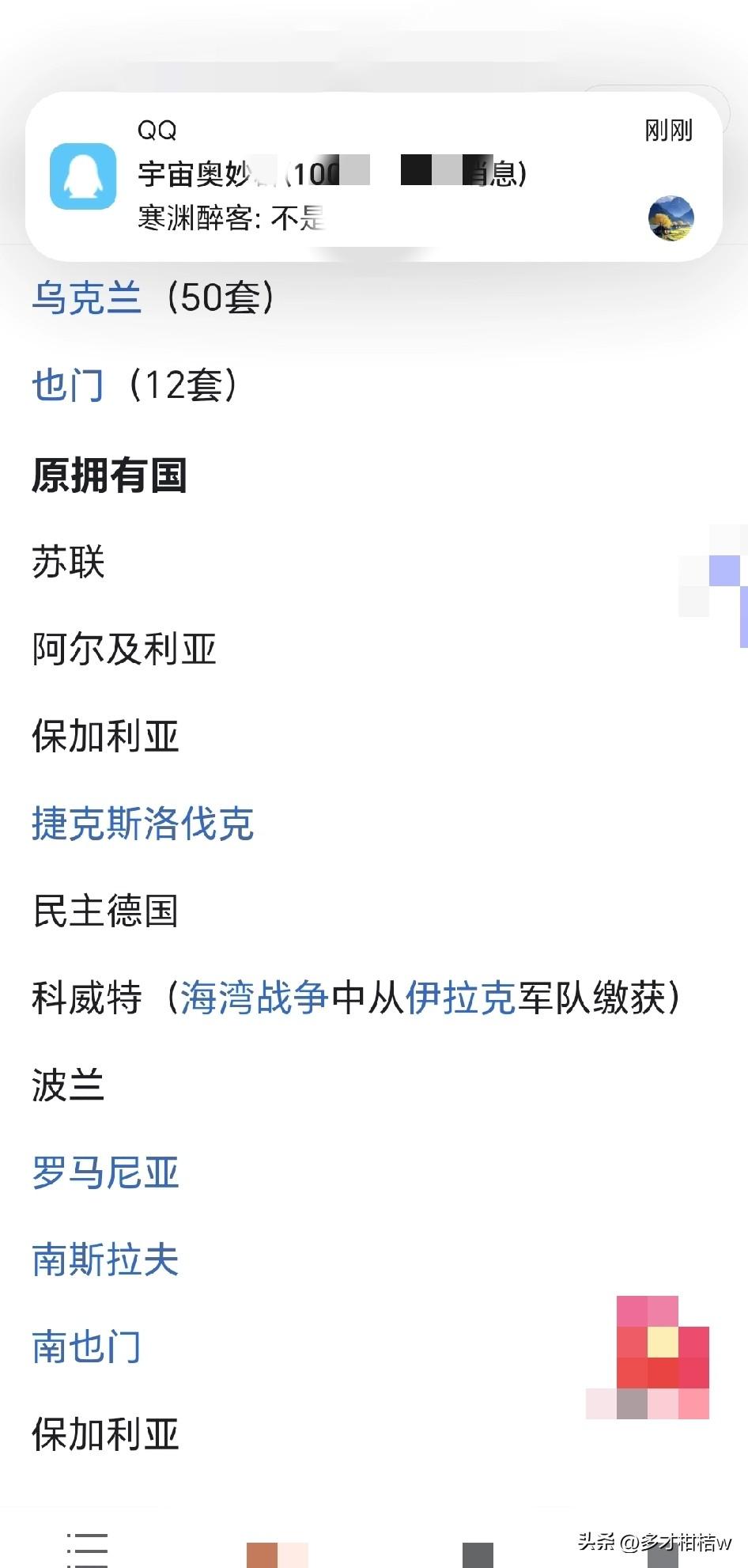Open the 南也门 link
748x1568 pixels.
85,1349
